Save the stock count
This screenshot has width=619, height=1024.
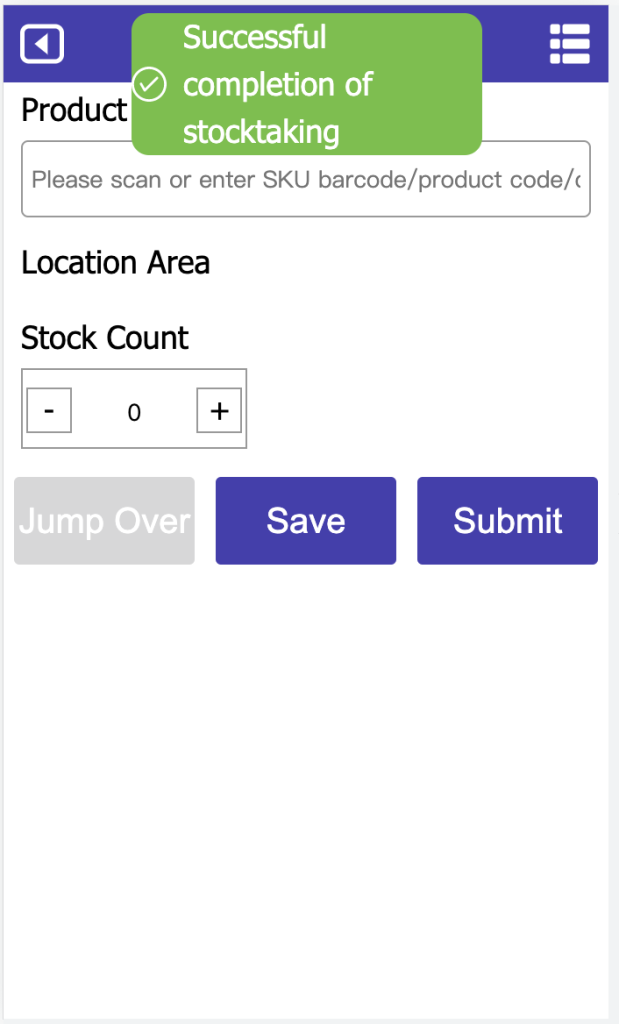(x=306, y=520)
